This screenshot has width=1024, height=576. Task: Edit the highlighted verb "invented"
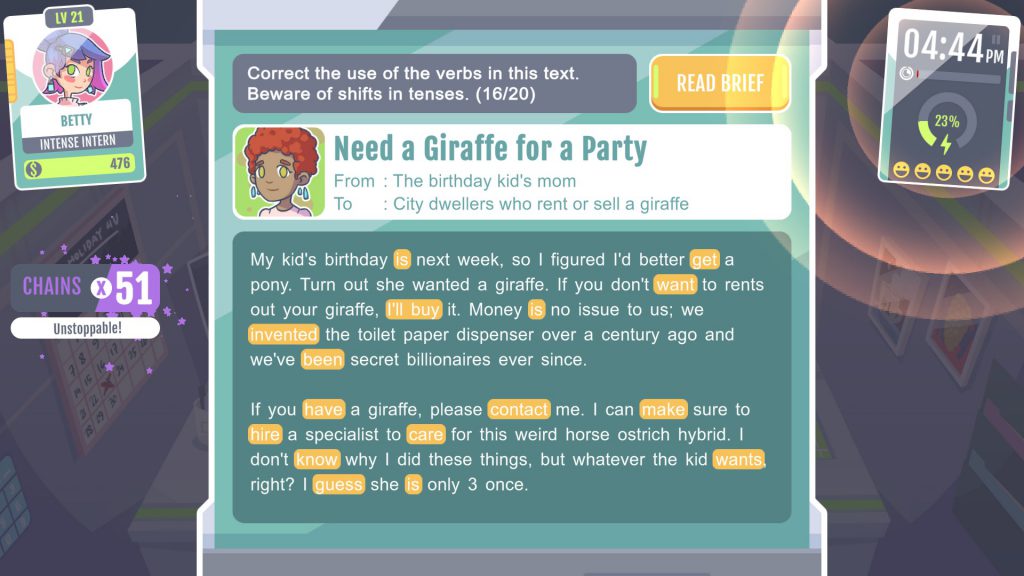(x=284, y=334)
